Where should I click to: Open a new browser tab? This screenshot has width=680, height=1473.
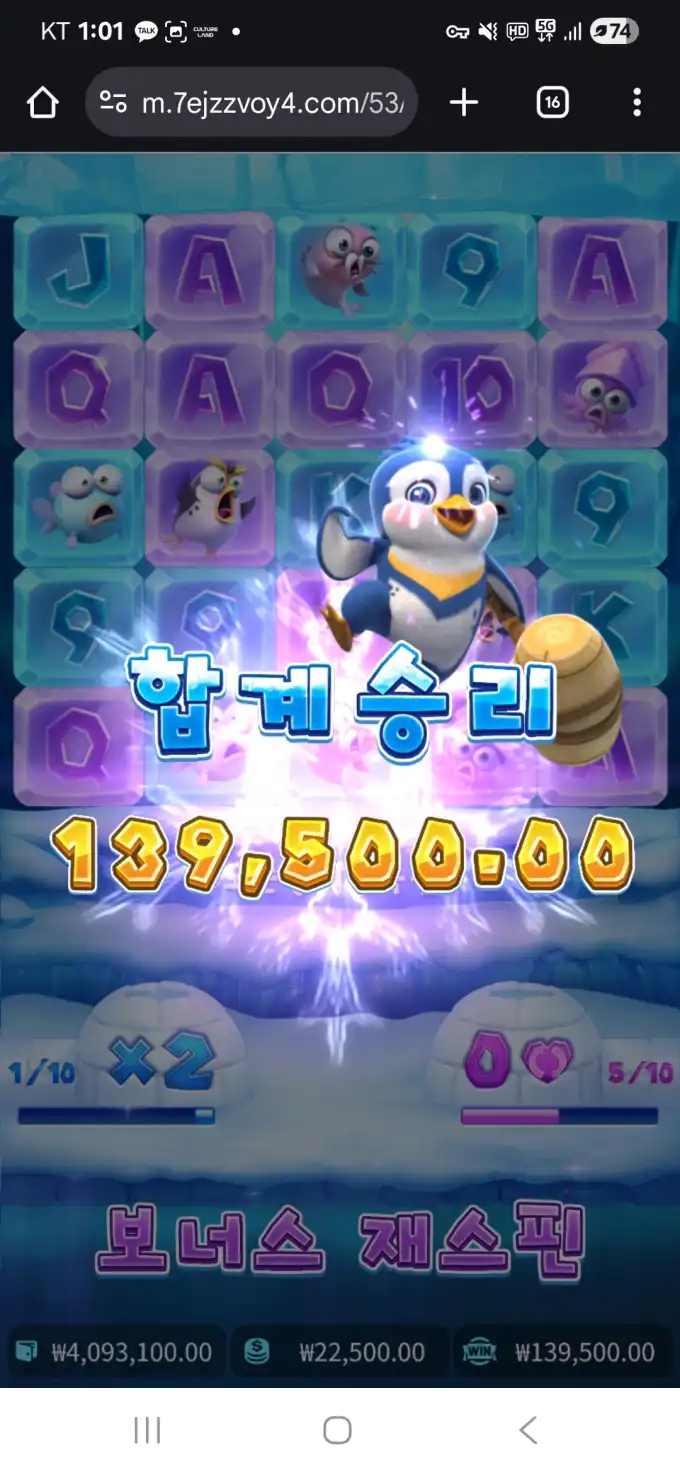[x=464, y=102]
